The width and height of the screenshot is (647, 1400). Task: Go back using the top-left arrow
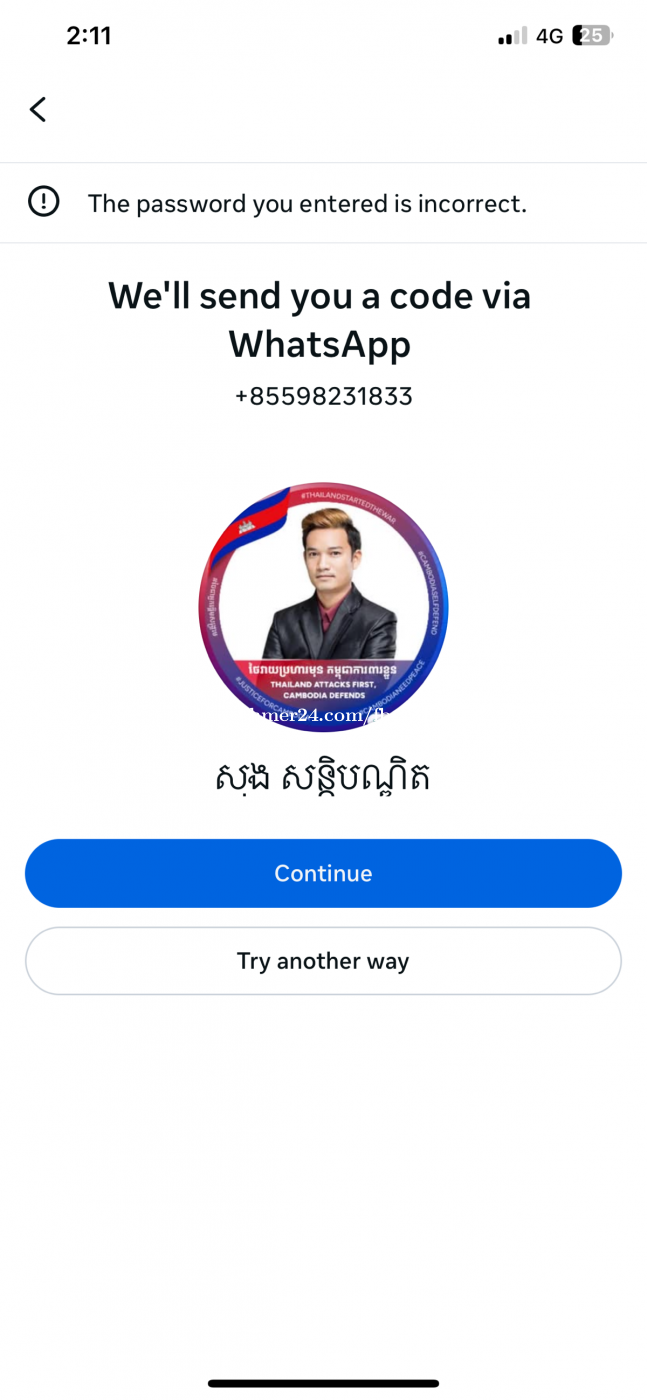pos(38,109)
